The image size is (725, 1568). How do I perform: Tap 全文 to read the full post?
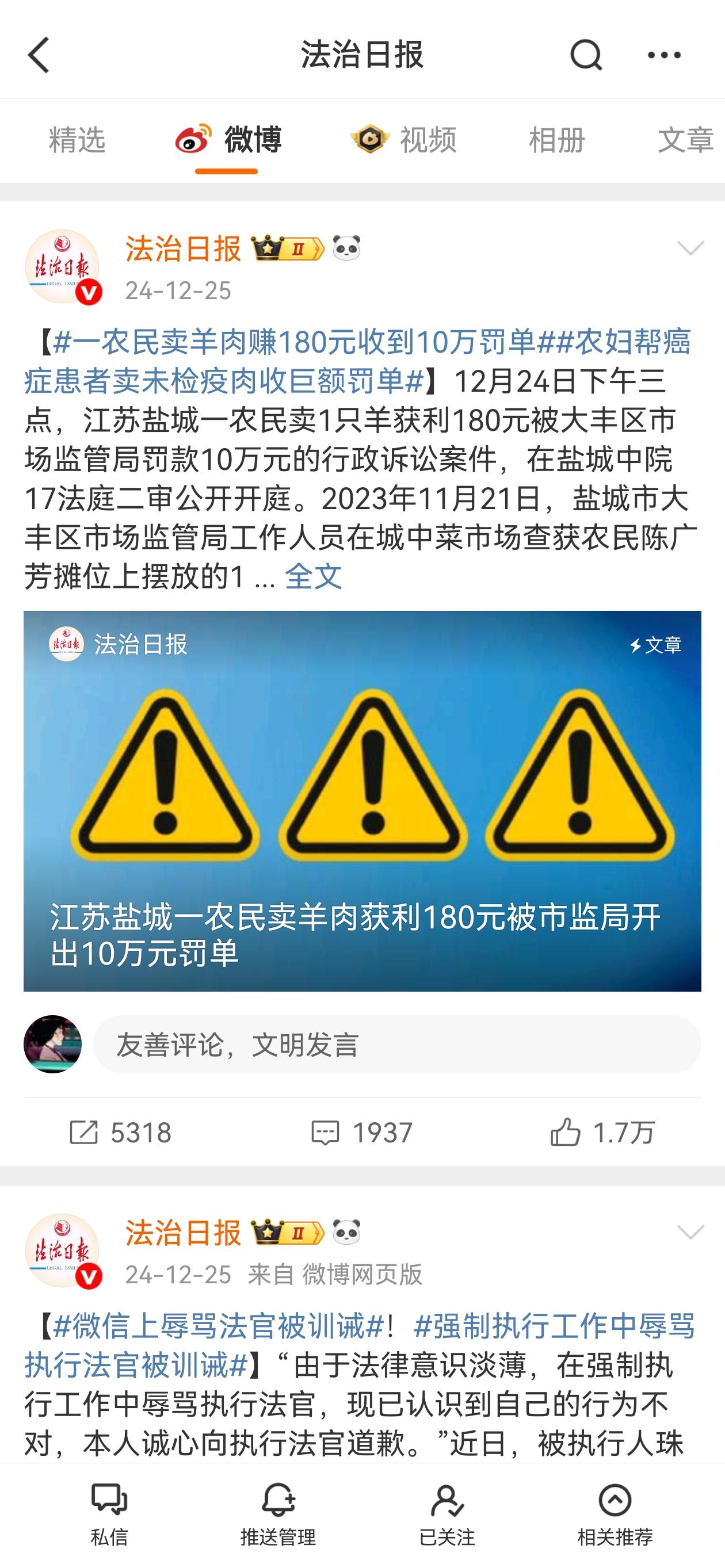click(313, 576)
